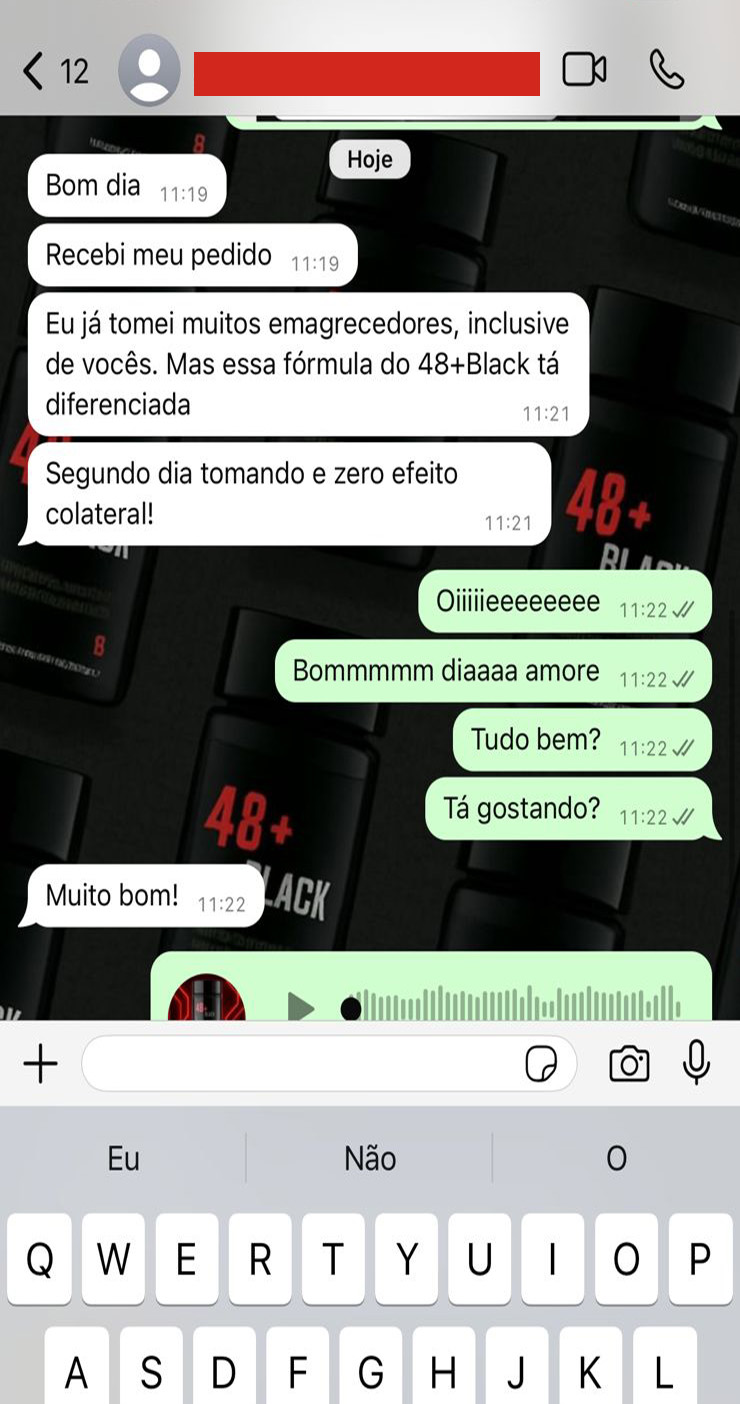740x1404 pixels.
Task: Scrub the voice message waveform progress
Action: point(500,1010)
